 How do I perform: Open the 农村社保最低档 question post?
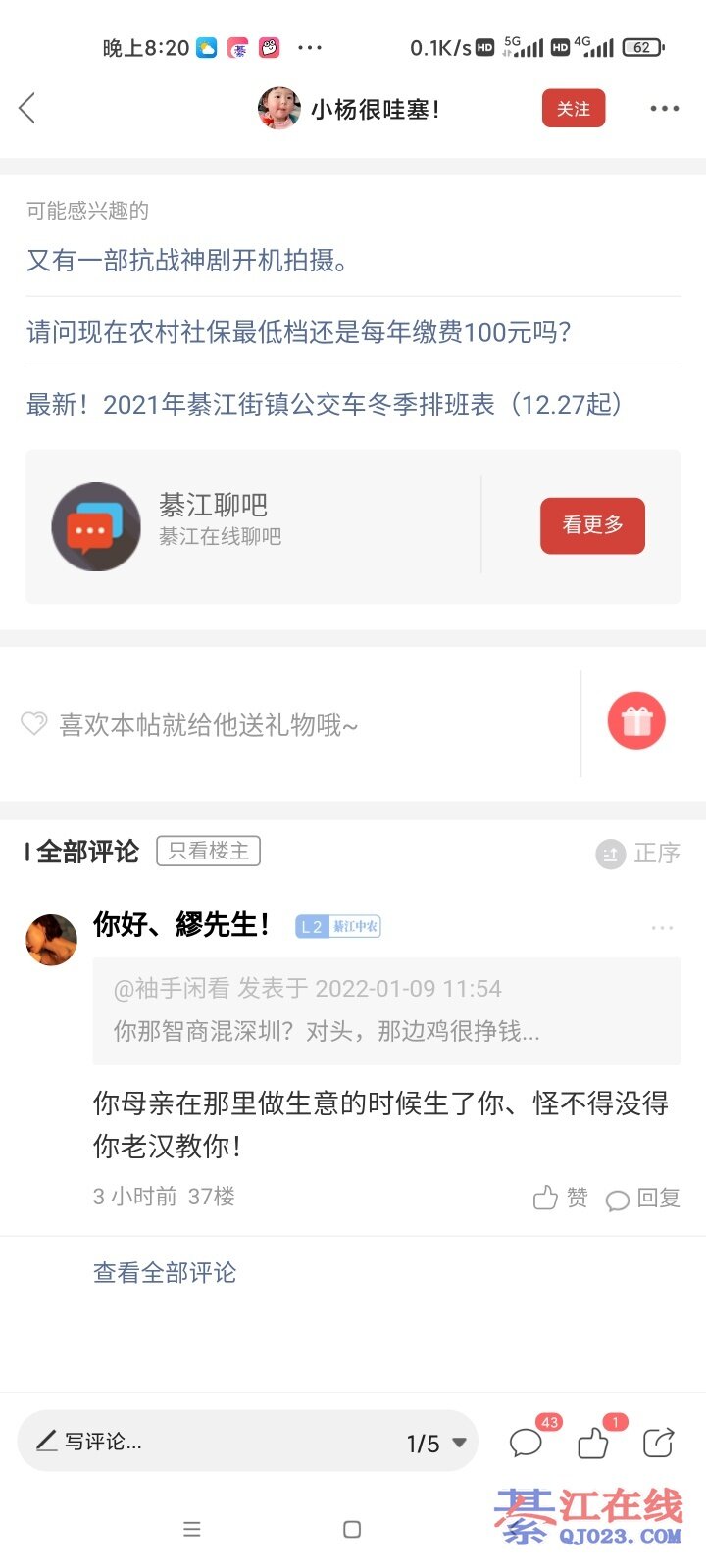coord(299,332)
